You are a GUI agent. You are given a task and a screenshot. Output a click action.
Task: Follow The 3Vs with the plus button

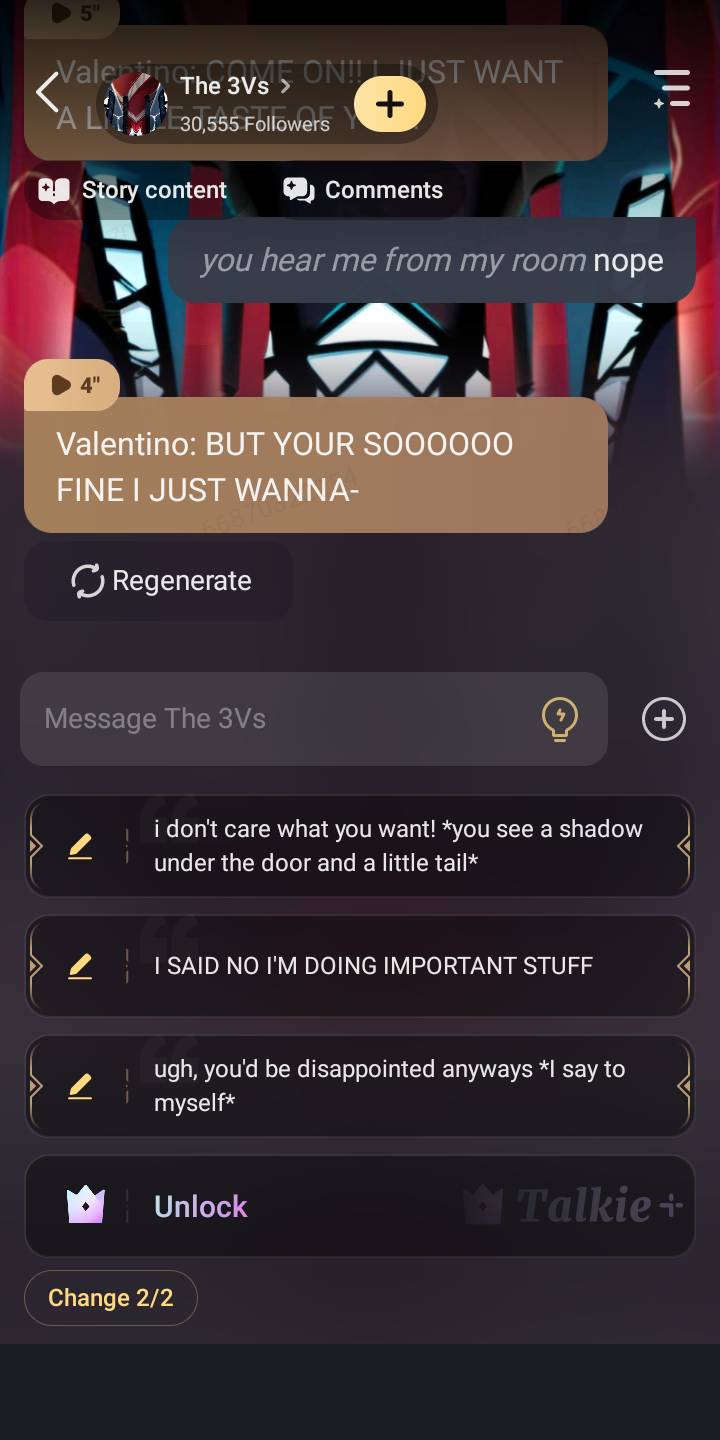click(x=390, y=104)
